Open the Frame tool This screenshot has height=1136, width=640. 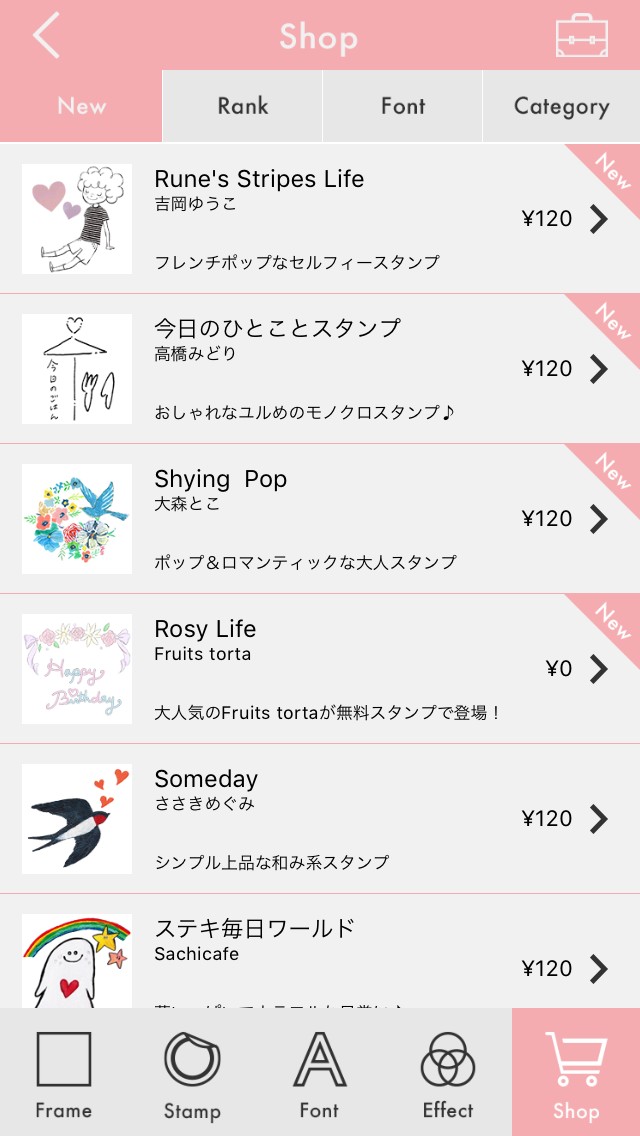click(64, 1072)
